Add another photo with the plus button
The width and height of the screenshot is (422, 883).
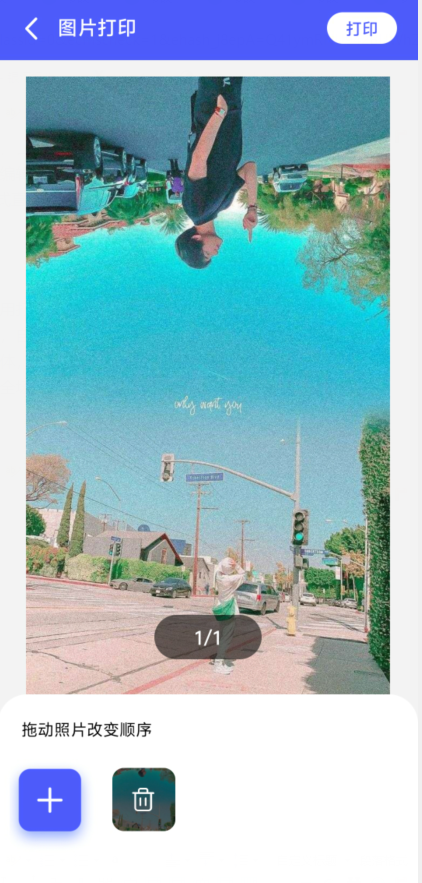click(50, 800)
